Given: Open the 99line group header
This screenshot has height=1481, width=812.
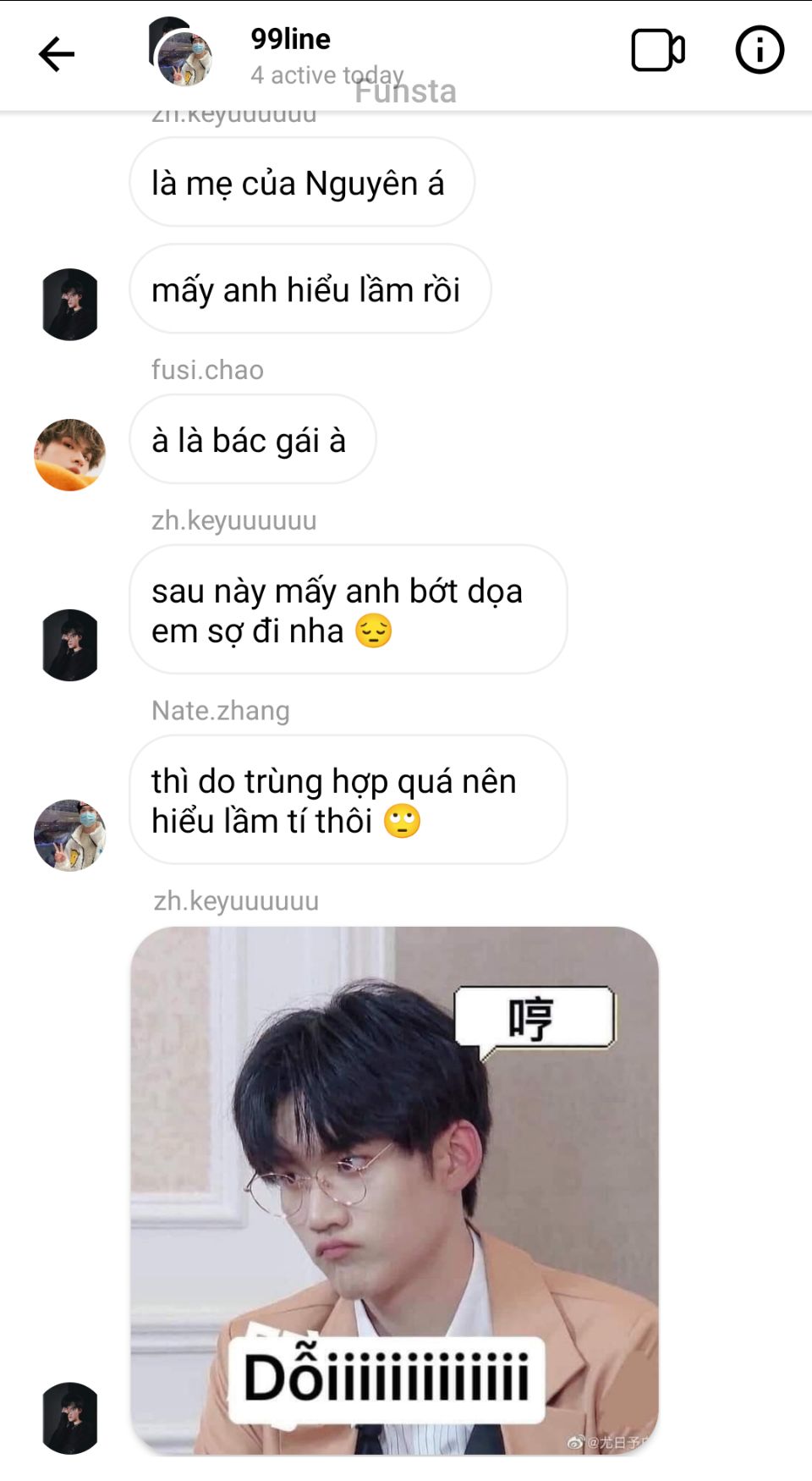Looking at the screenshot, I should click(290, 40).
